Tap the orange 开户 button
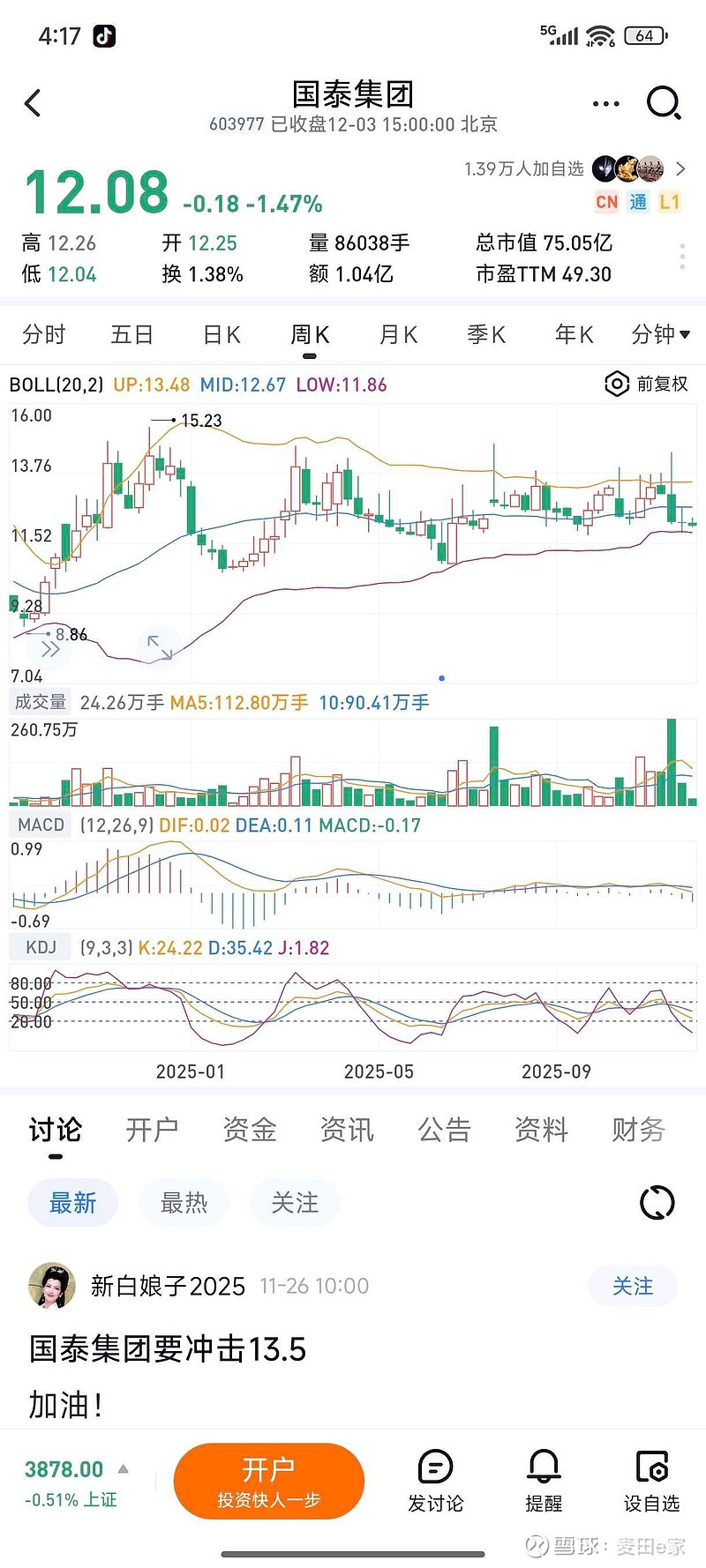 269,1481
